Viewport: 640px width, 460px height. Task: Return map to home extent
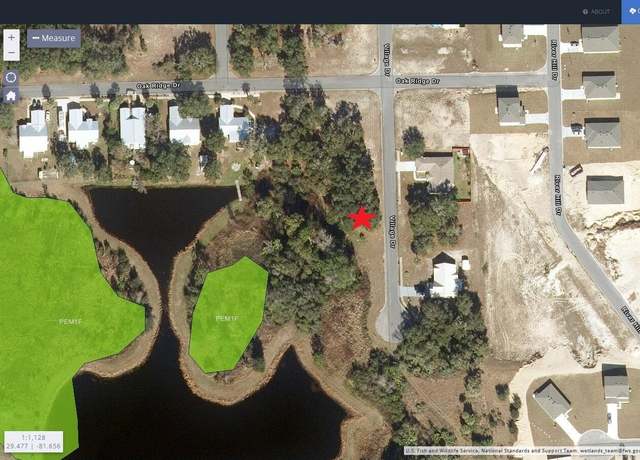pyautogui.click(x=11, y=95)
